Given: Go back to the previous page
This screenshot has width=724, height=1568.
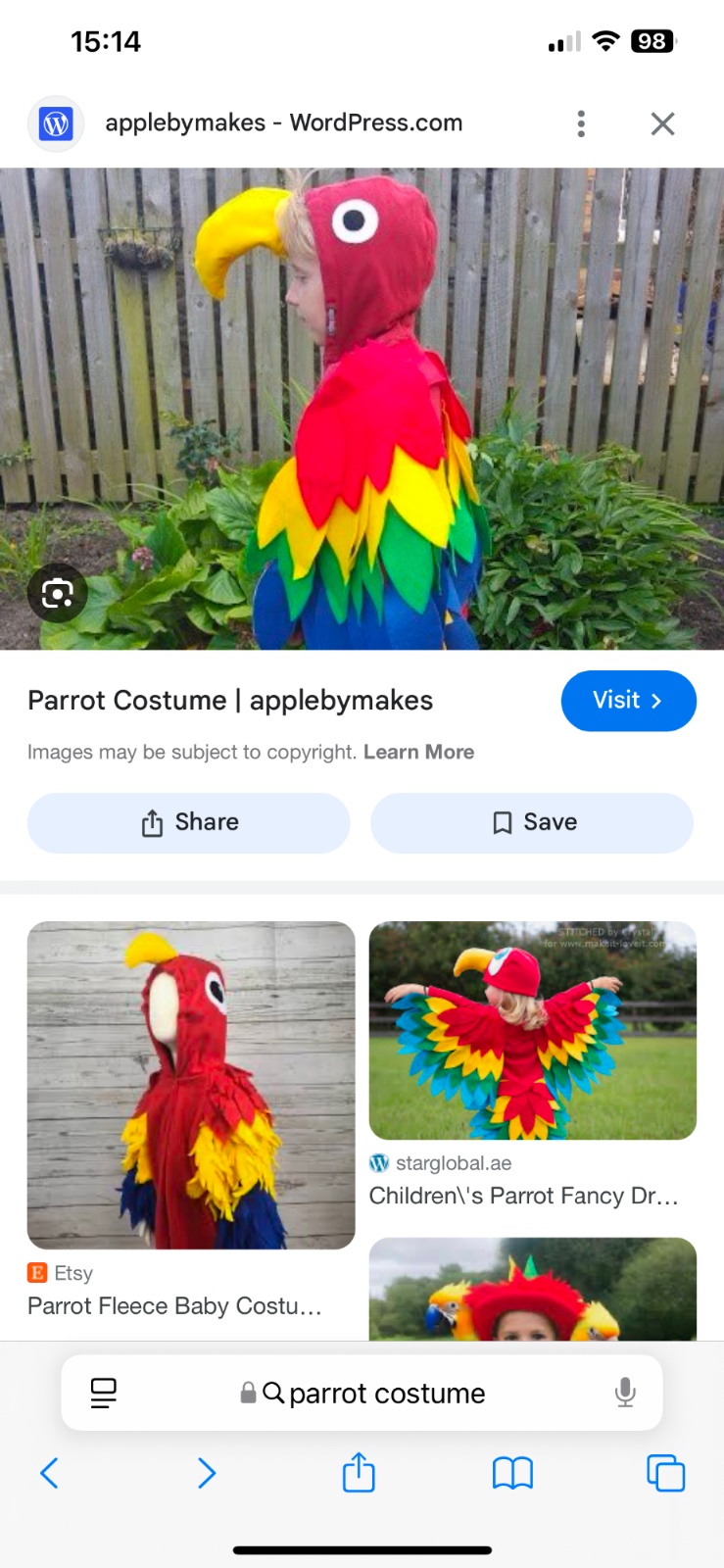Looking at the screenshot, I should [49, 1473].
